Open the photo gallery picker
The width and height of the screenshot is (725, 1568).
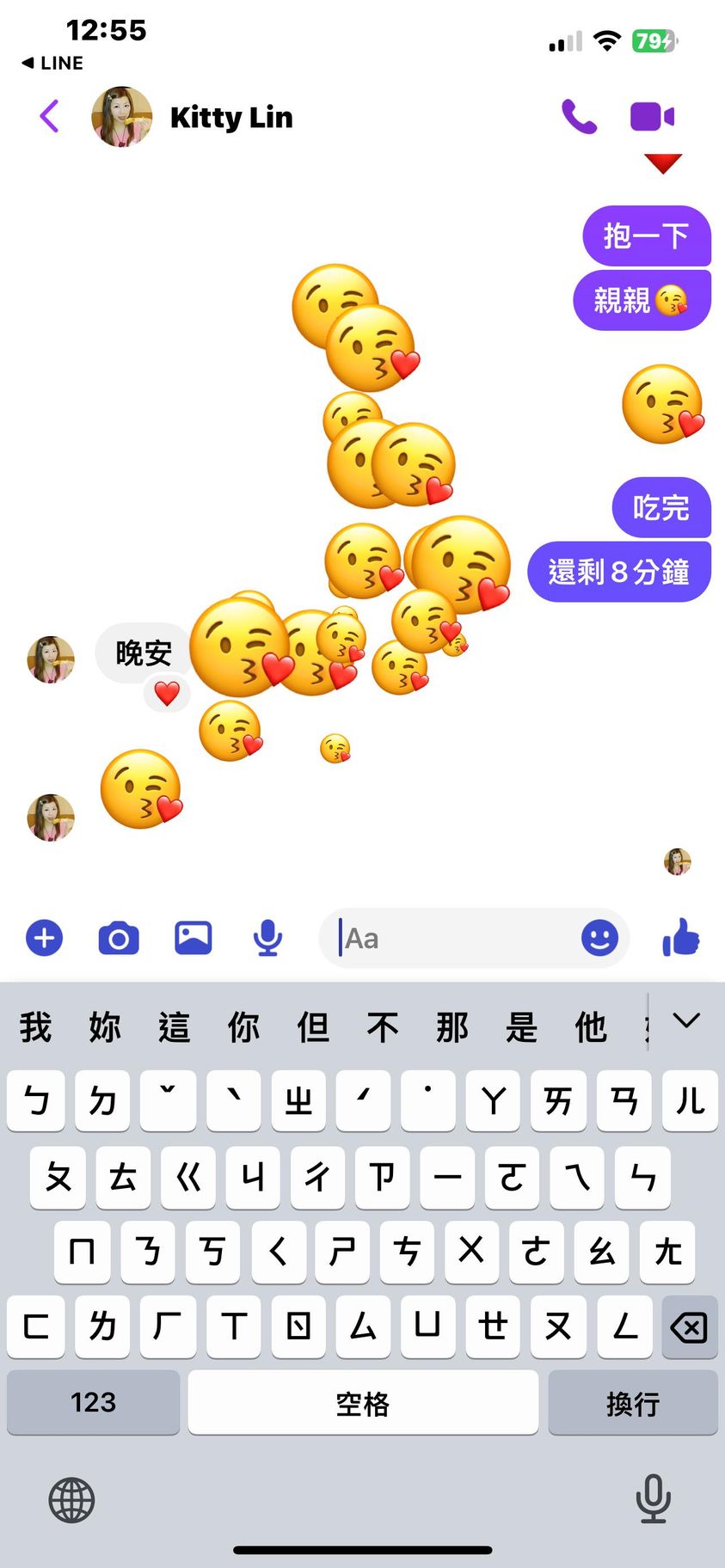(x=194, y=938)
